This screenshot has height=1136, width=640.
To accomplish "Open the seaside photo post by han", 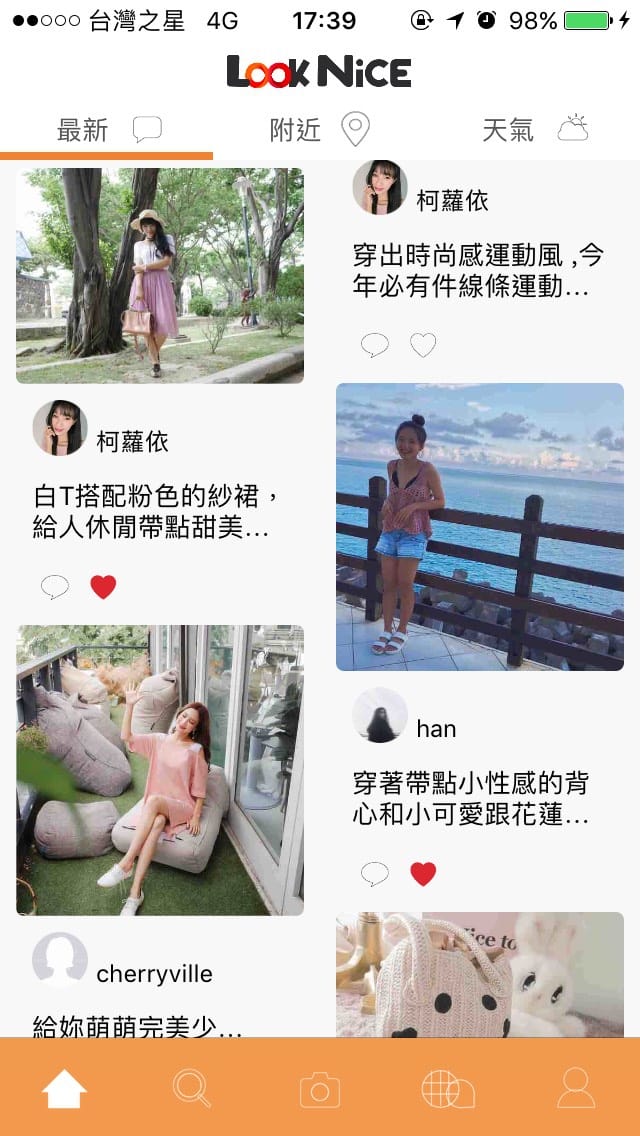I will (x=480, y=527).
